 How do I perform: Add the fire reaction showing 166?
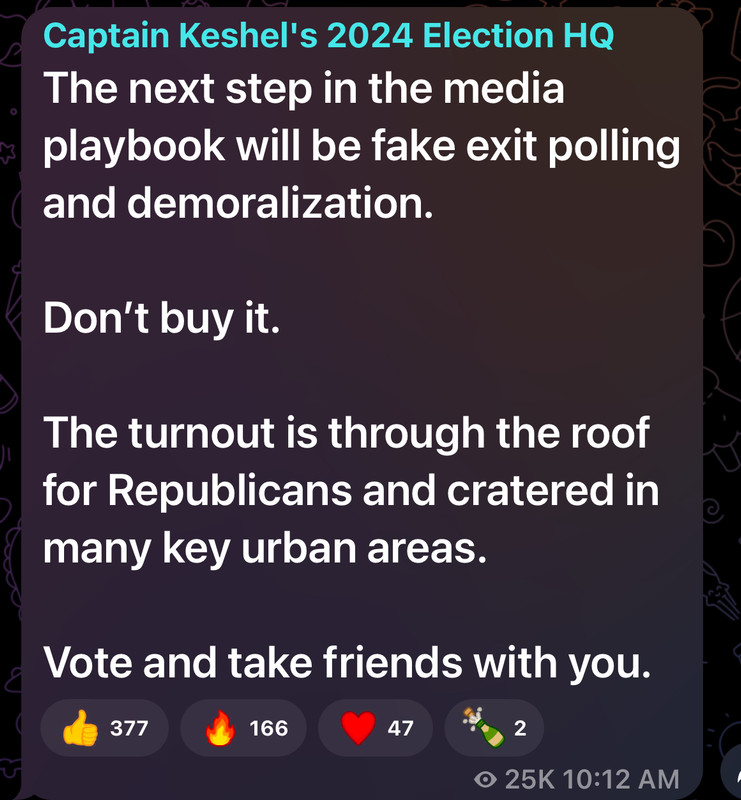(245, 729)
